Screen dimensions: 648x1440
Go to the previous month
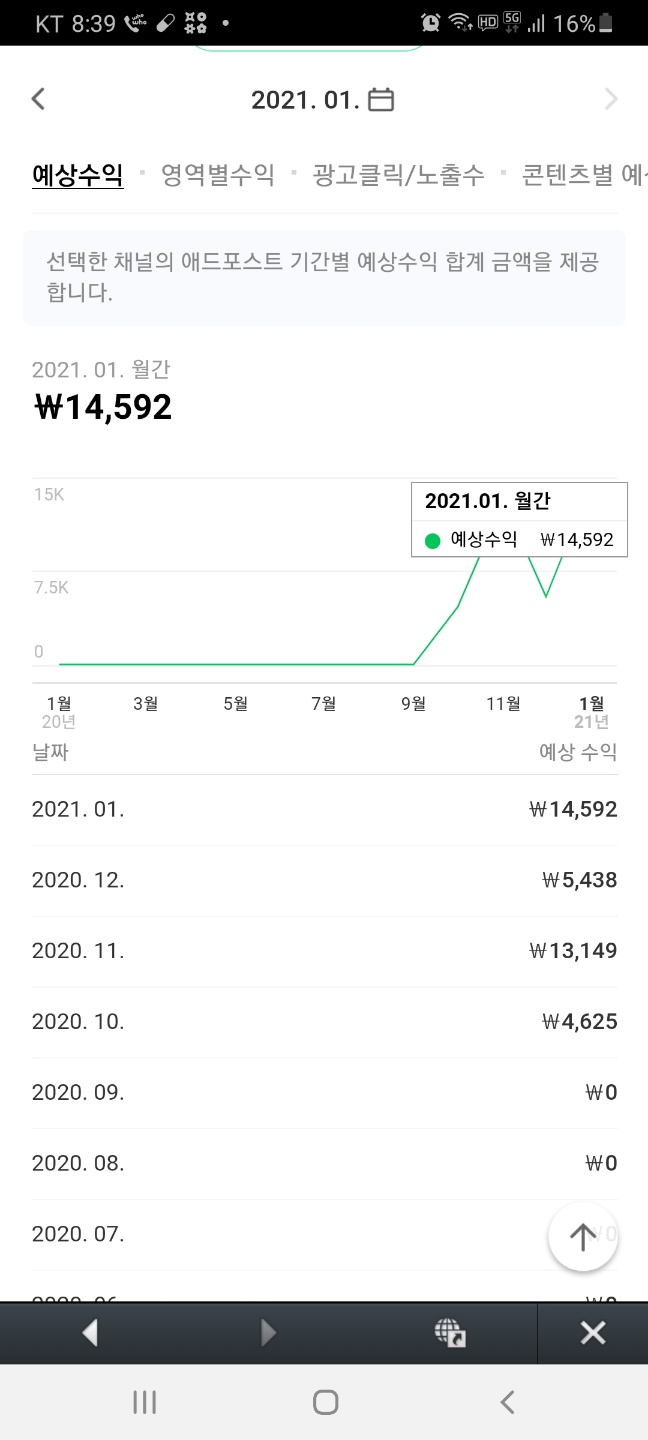[x=38, y=99]
